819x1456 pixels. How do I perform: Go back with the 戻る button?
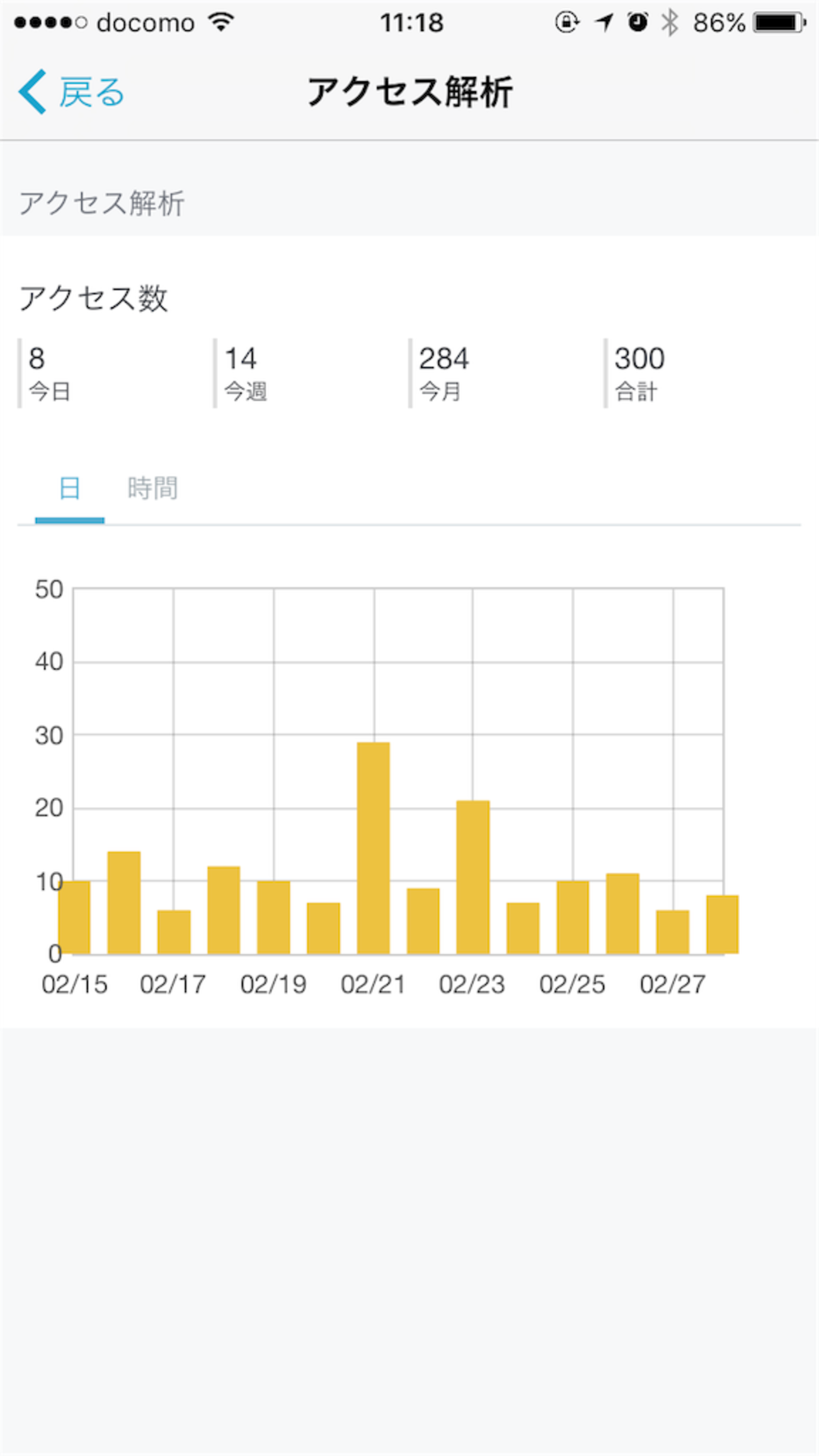[x=72, y=92]
